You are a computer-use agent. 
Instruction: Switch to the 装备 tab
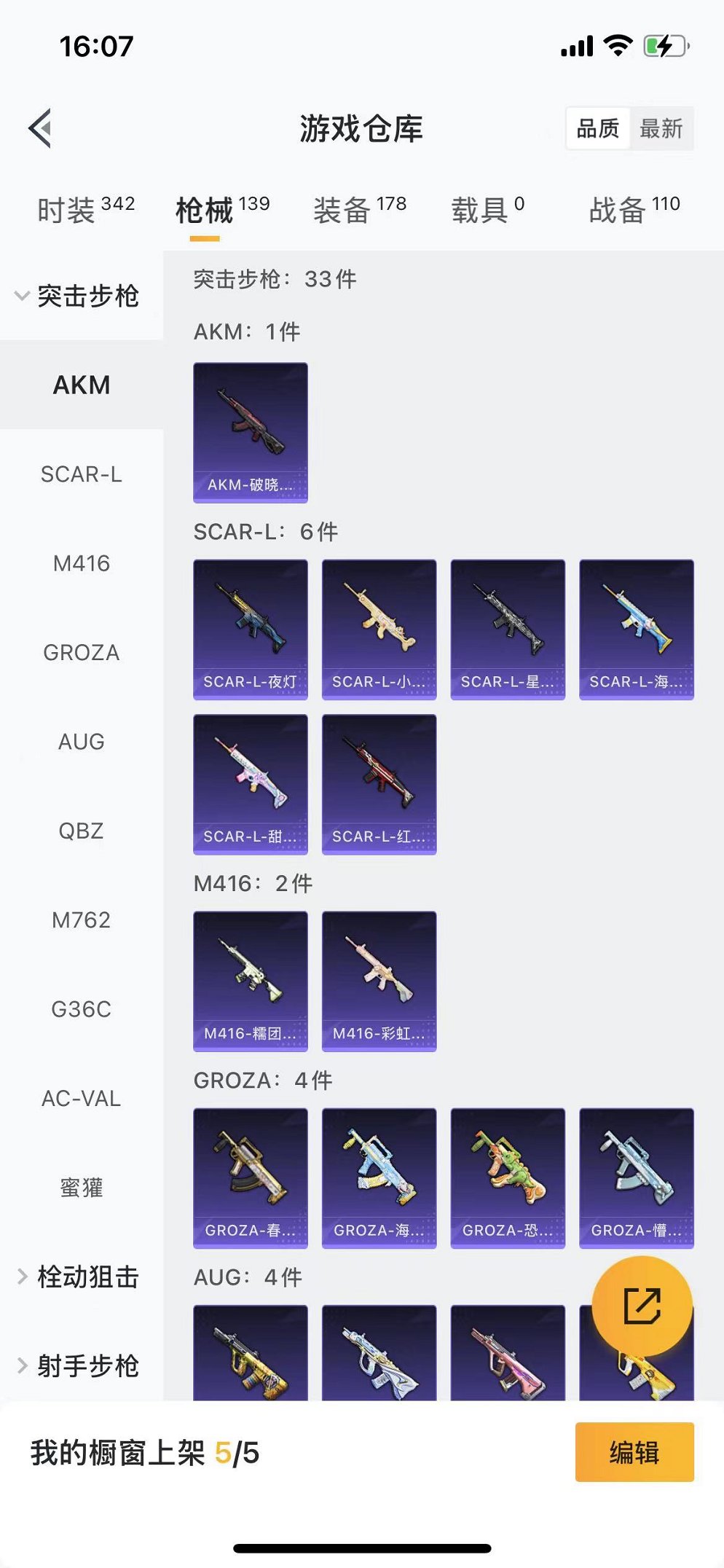[x=359, y=210]
